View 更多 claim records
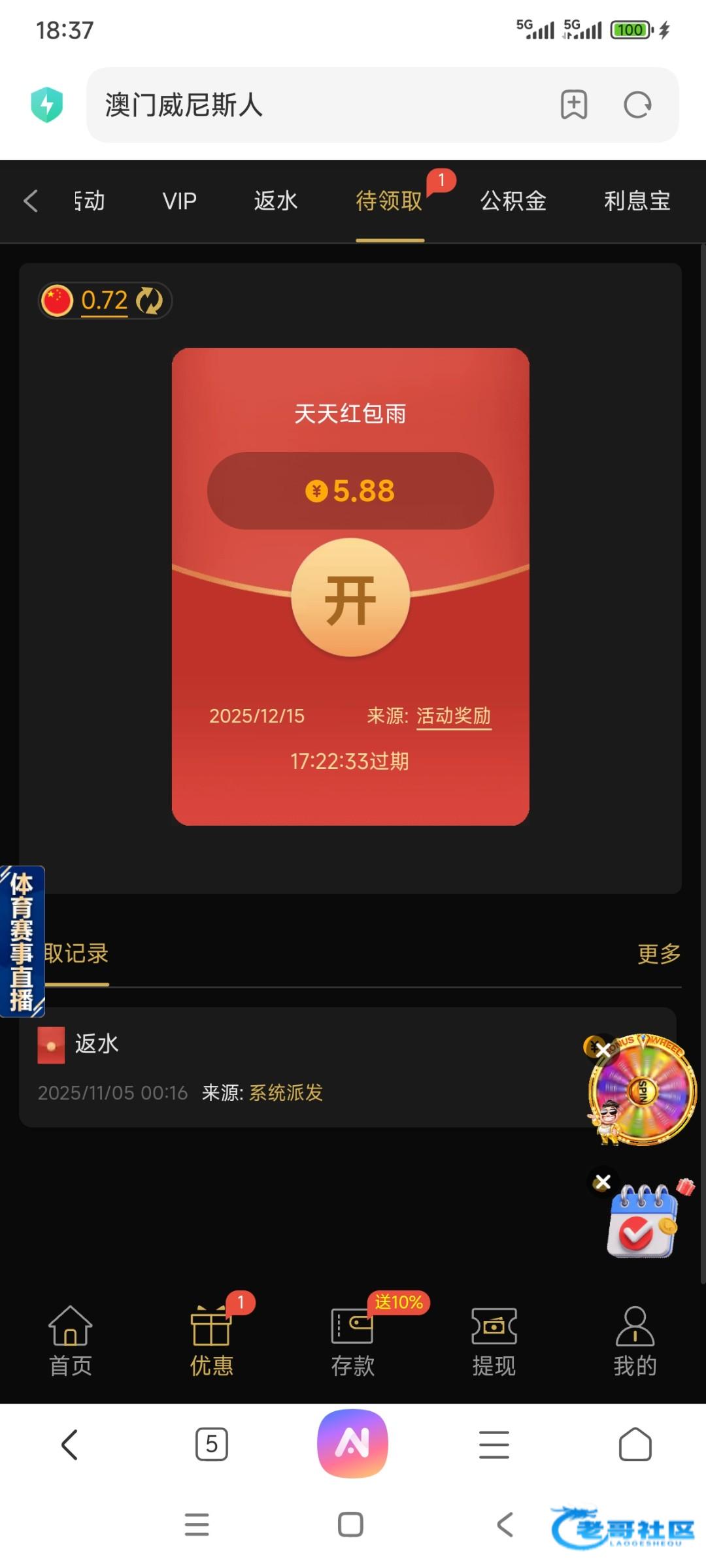706x1568 pixels. click(x=658, y=954)
